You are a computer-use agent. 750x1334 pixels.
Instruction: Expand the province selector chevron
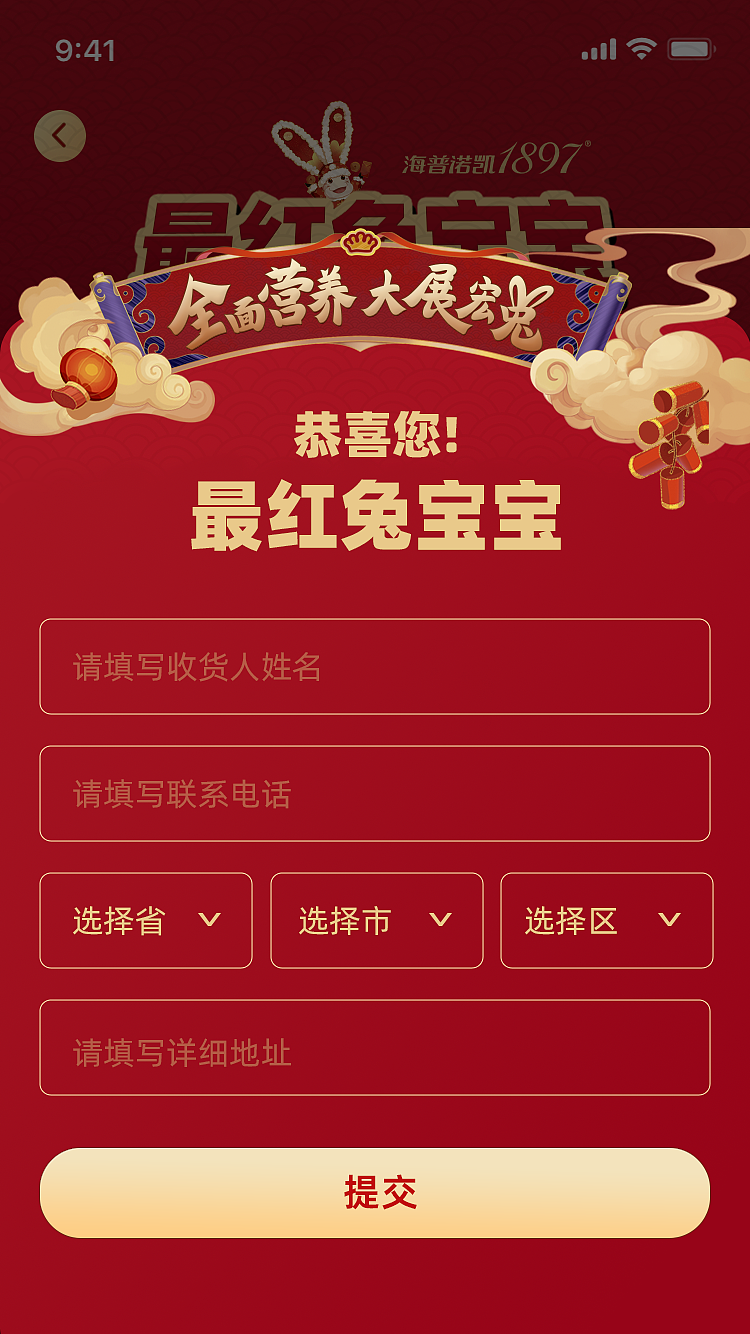pyautogui.click(x=210, y=921)
